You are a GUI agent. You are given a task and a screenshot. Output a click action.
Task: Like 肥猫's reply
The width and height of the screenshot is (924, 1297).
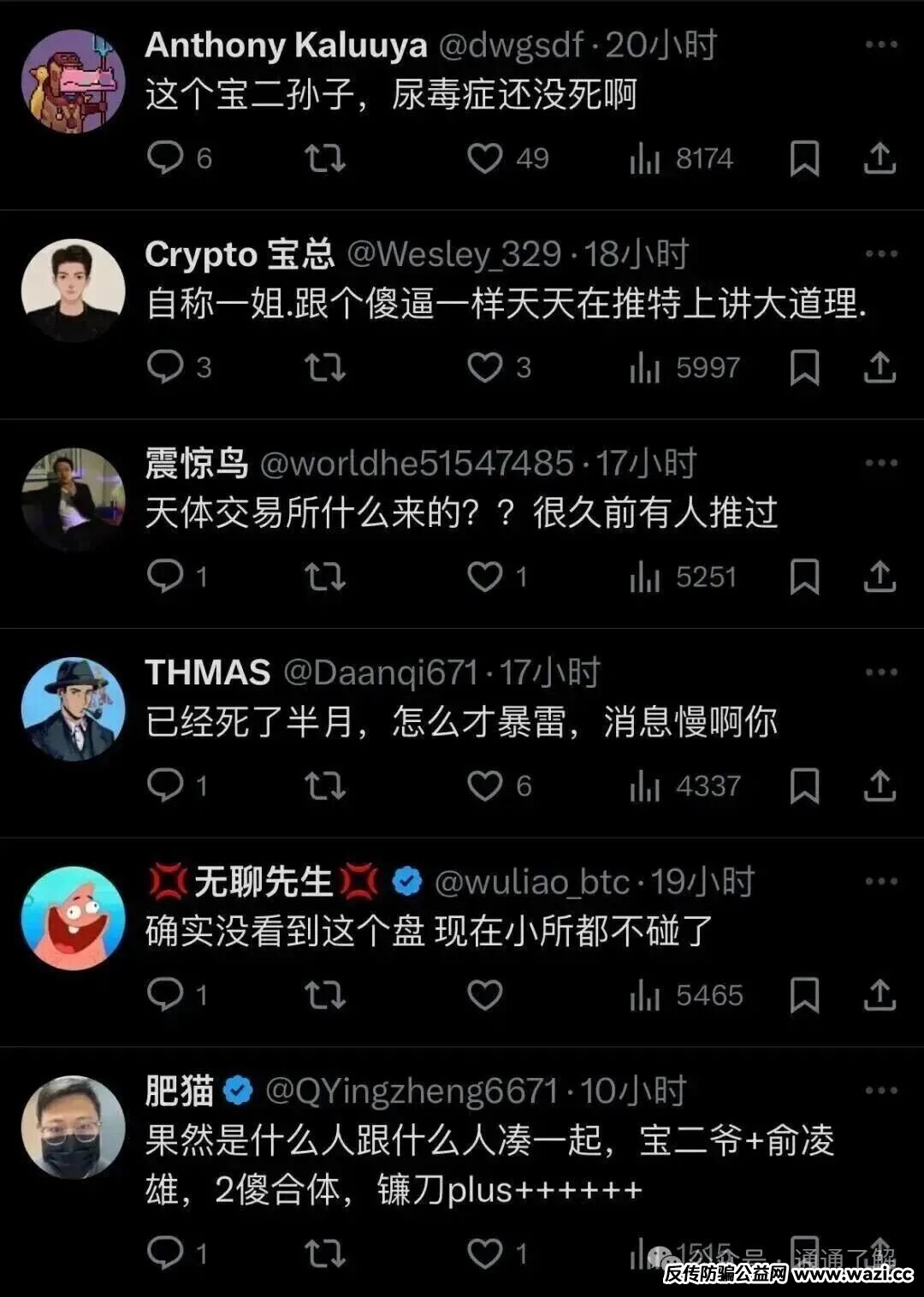click(x=485, y=1253)
